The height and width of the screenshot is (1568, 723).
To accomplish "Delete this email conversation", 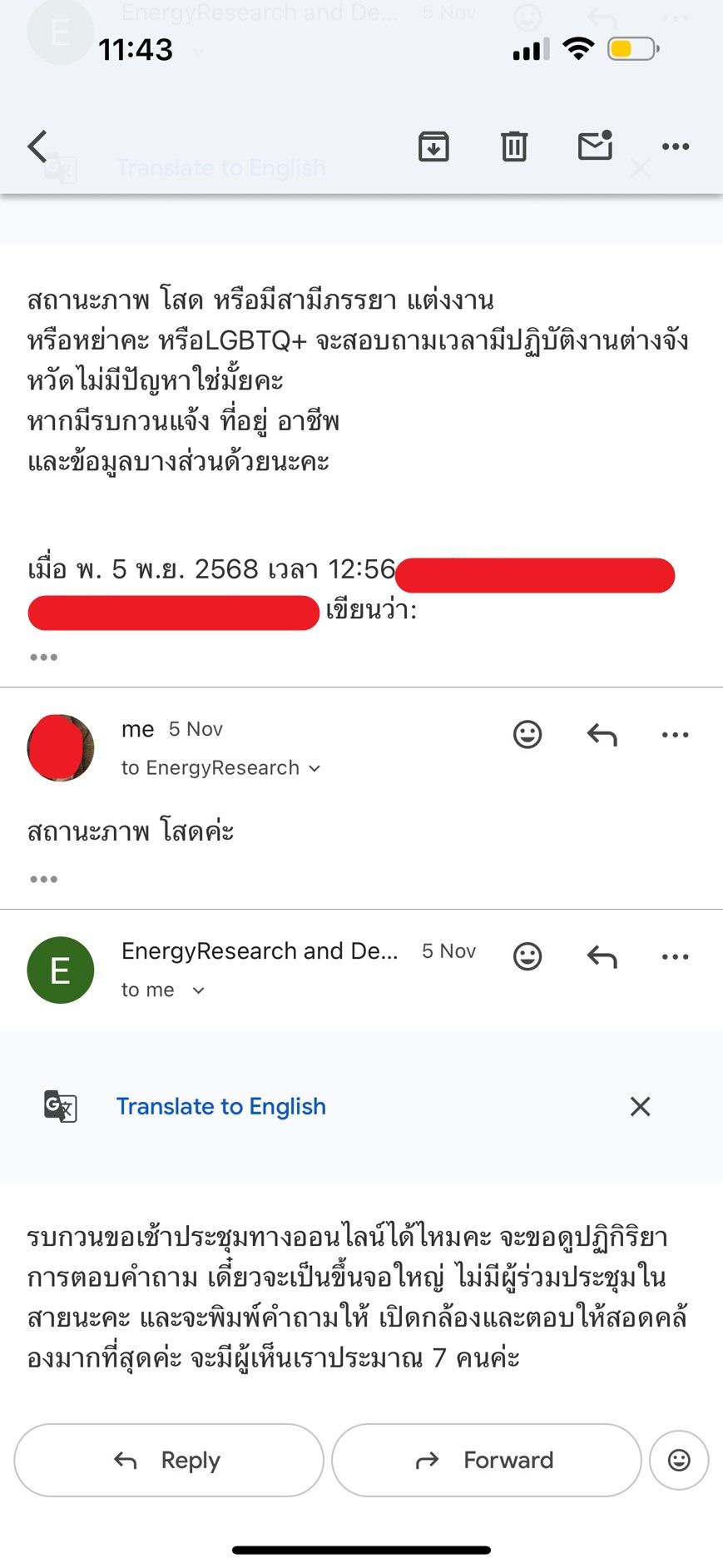I will click(514, 146).
